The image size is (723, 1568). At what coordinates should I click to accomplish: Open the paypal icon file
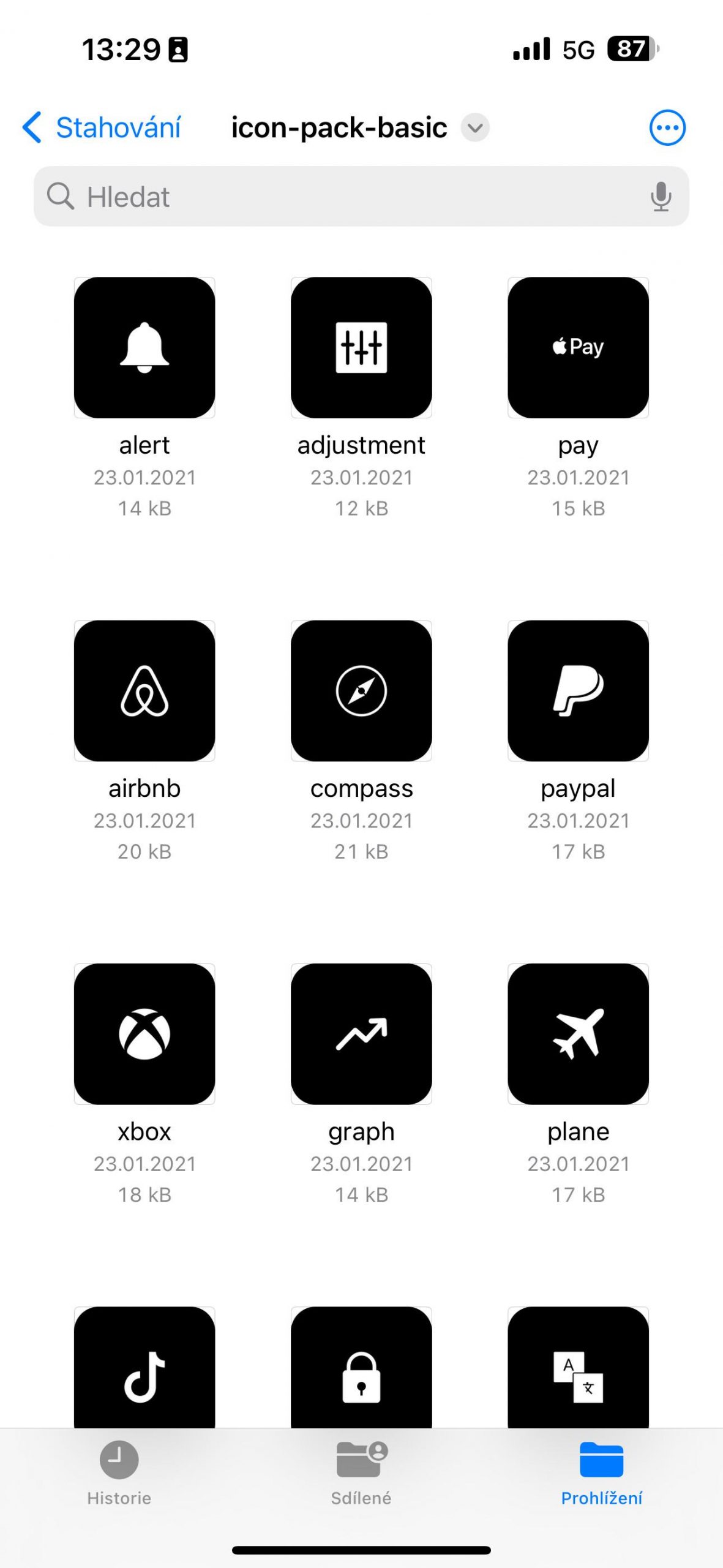(578, 691)
